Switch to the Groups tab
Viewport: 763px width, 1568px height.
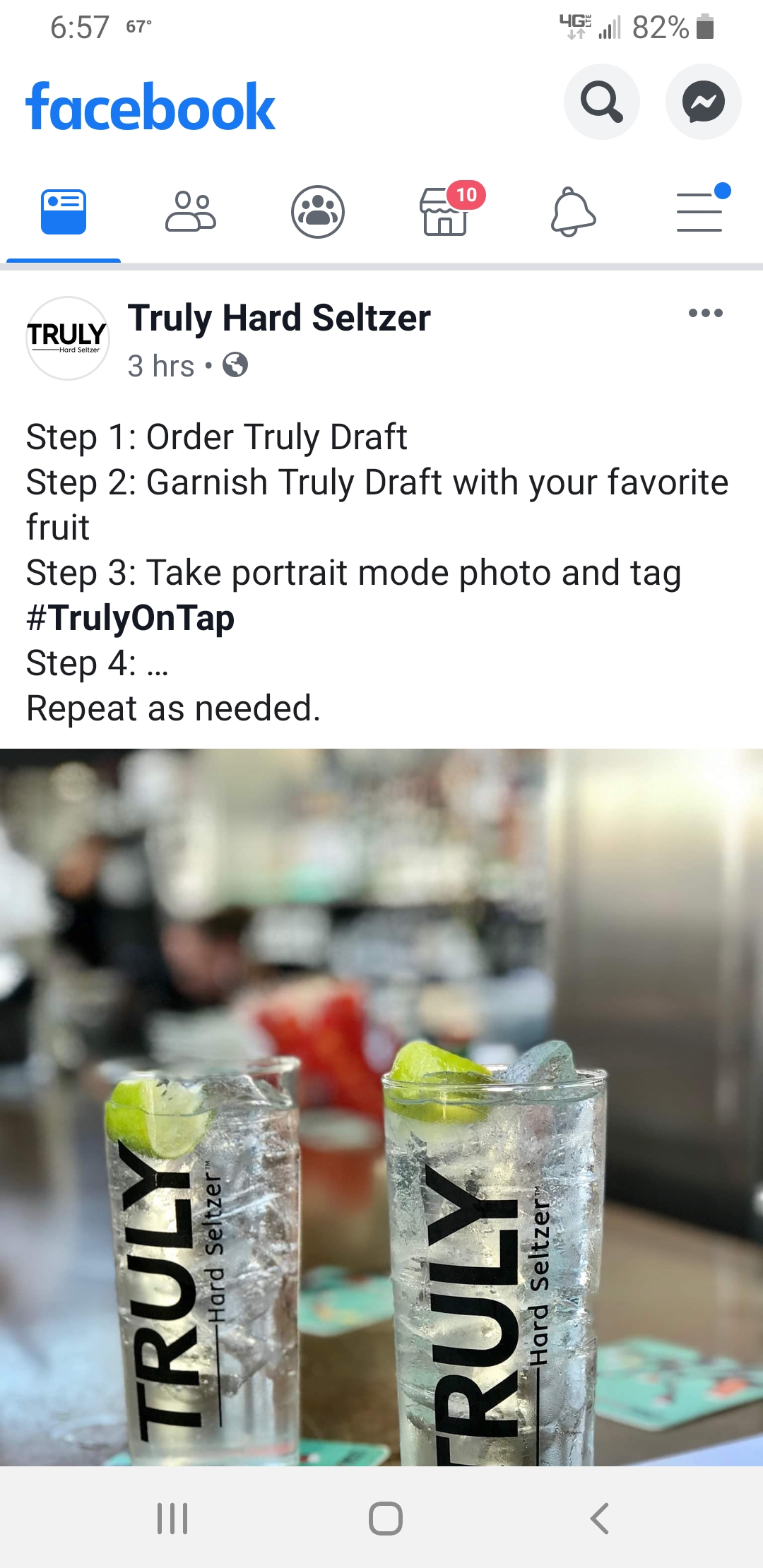click(x=318, y=212)
